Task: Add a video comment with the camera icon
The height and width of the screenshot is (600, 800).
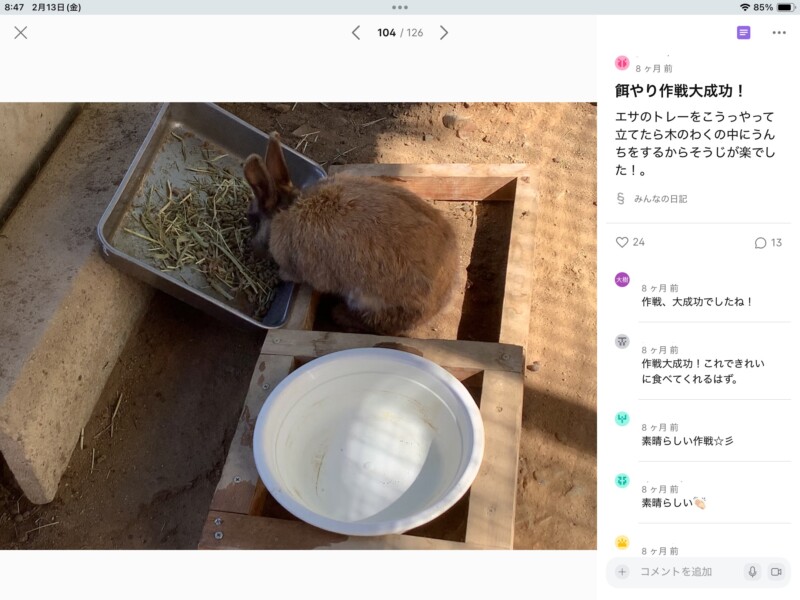Action: (x=776, y=572)
